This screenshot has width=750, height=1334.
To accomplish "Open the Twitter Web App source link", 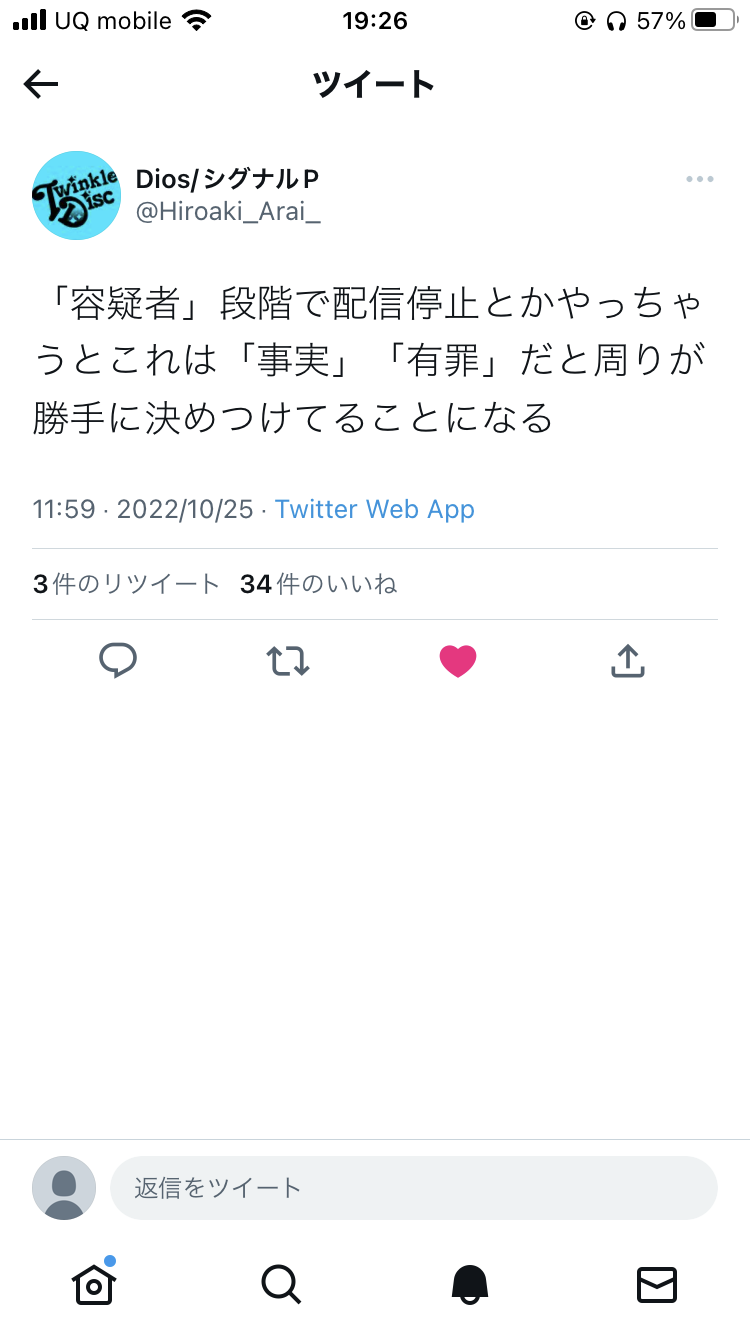I will point(375,509).
